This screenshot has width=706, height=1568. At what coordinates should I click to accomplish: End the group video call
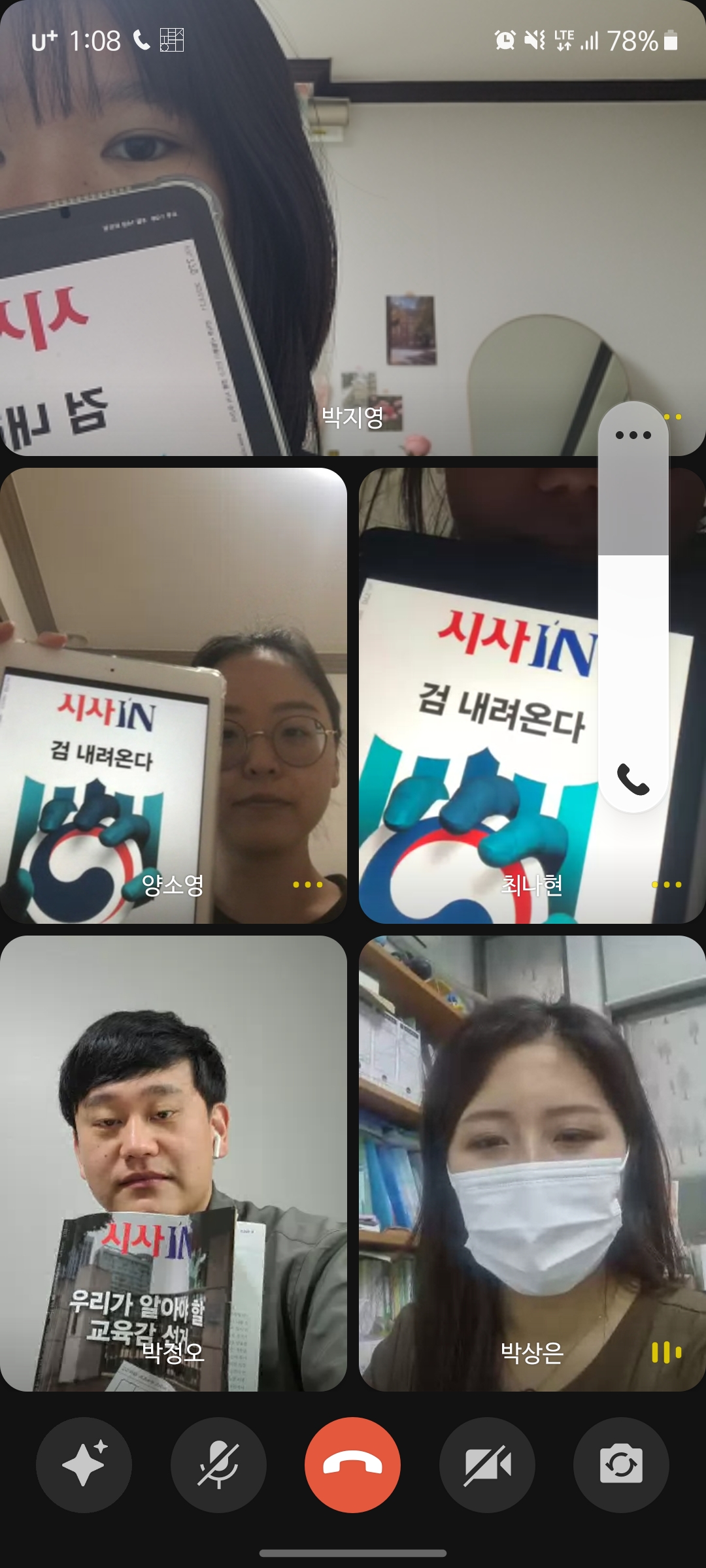coord(352,1465)
